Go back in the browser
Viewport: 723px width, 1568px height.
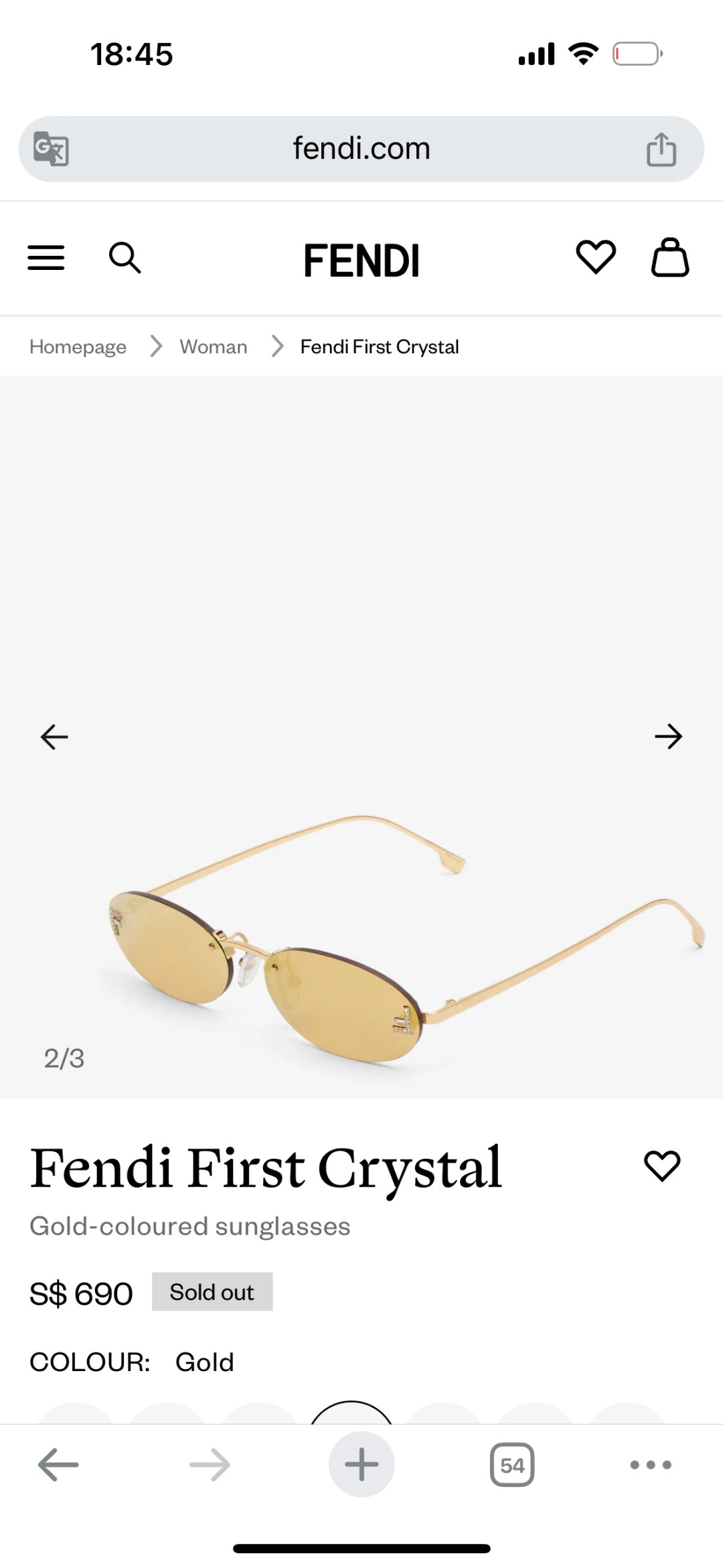pyautogui.click(x=58, y=1465)
